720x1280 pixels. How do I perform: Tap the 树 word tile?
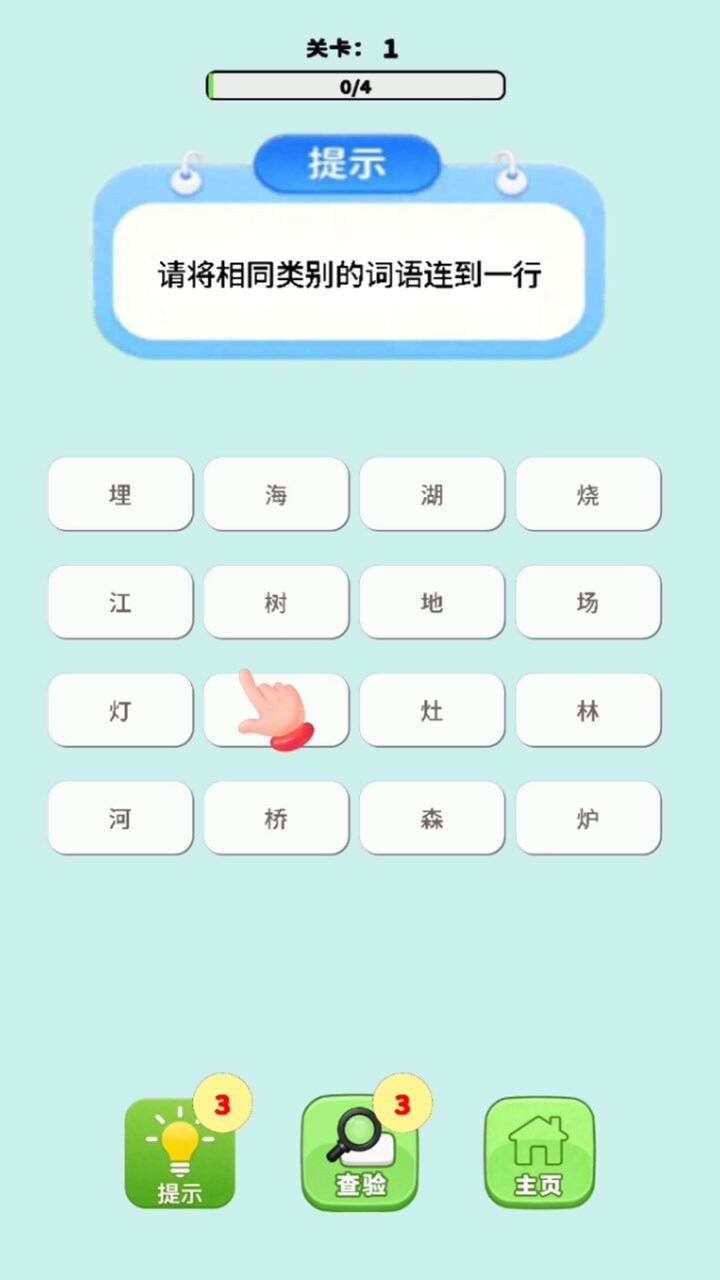[276, 602]
